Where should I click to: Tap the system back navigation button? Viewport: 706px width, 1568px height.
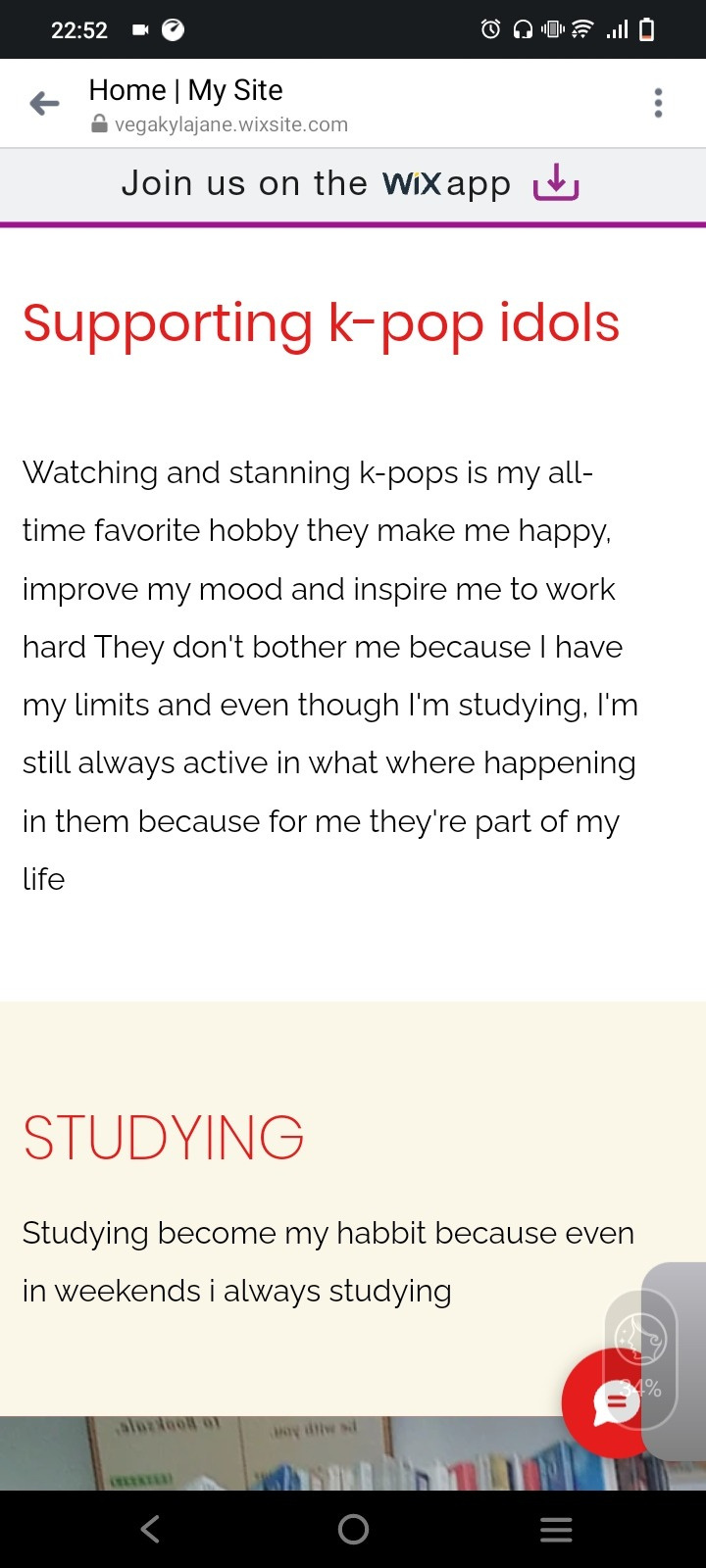pyautogui.click(x=150, y=1529)
